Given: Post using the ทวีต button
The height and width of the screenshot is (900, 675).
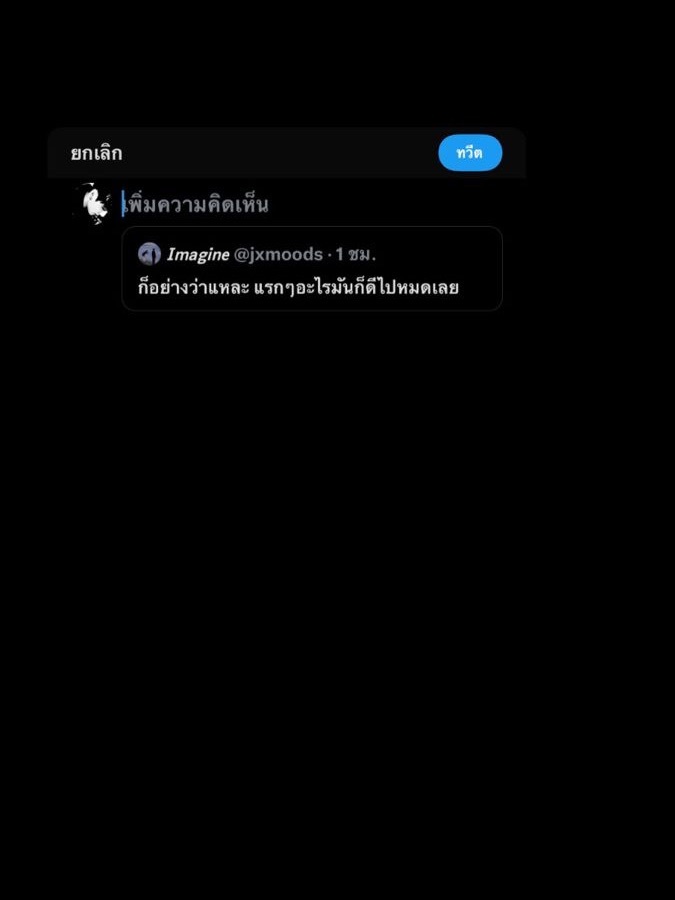Looking at the screenshot, I should pyautogui.click(x=469, y=153).
